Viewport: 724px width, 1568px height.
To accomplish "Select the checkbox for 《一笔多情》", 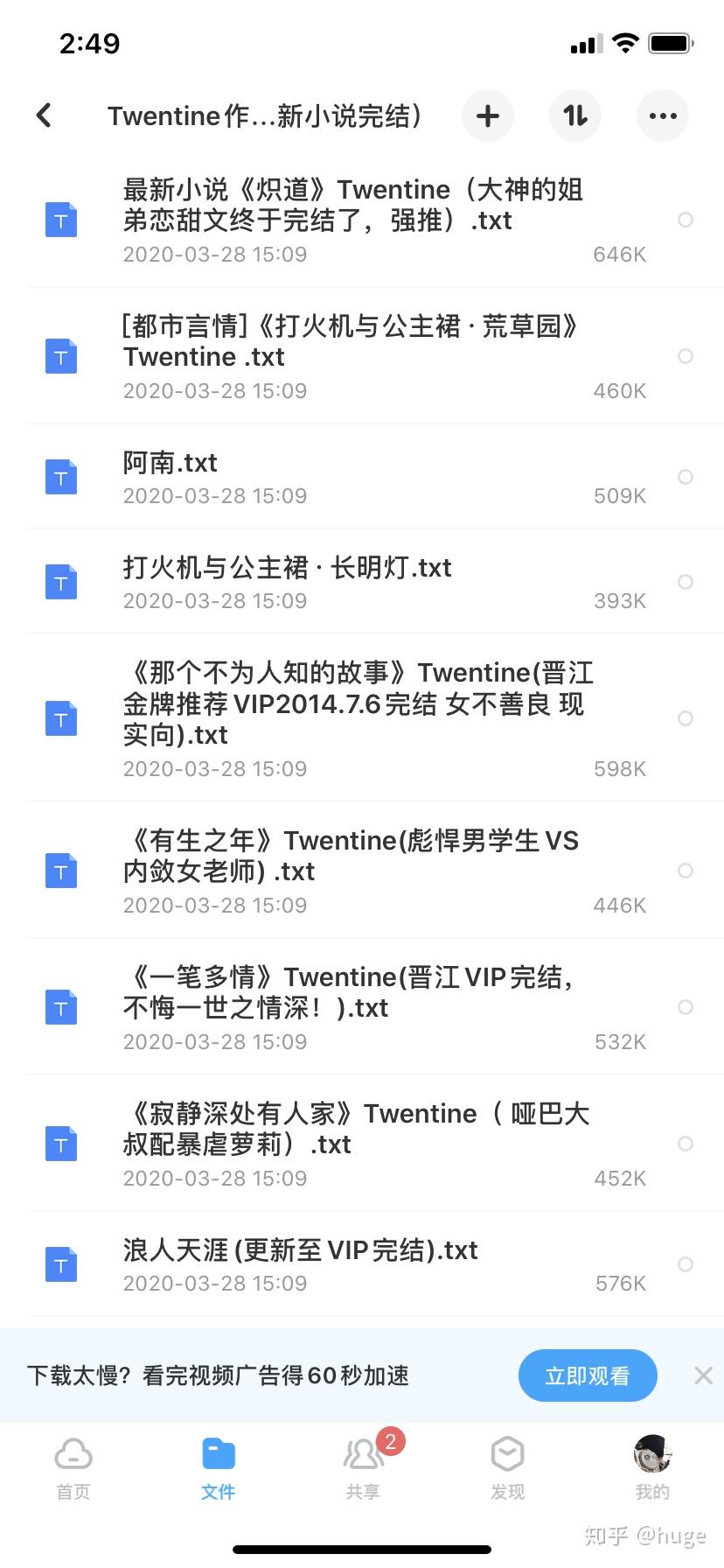I will [x=686, y=1006].
